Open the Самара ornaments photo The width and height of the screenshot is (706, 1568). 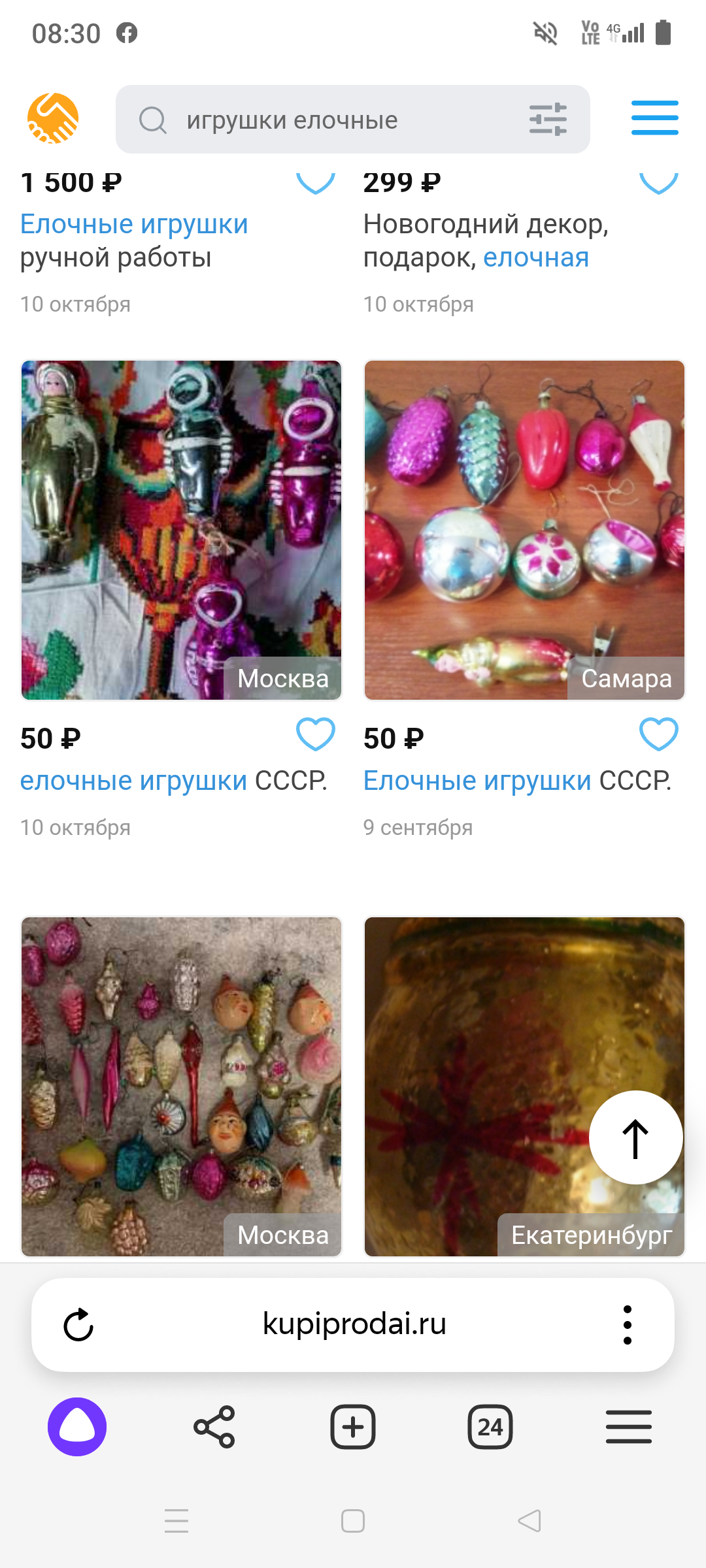pos(524,530)
